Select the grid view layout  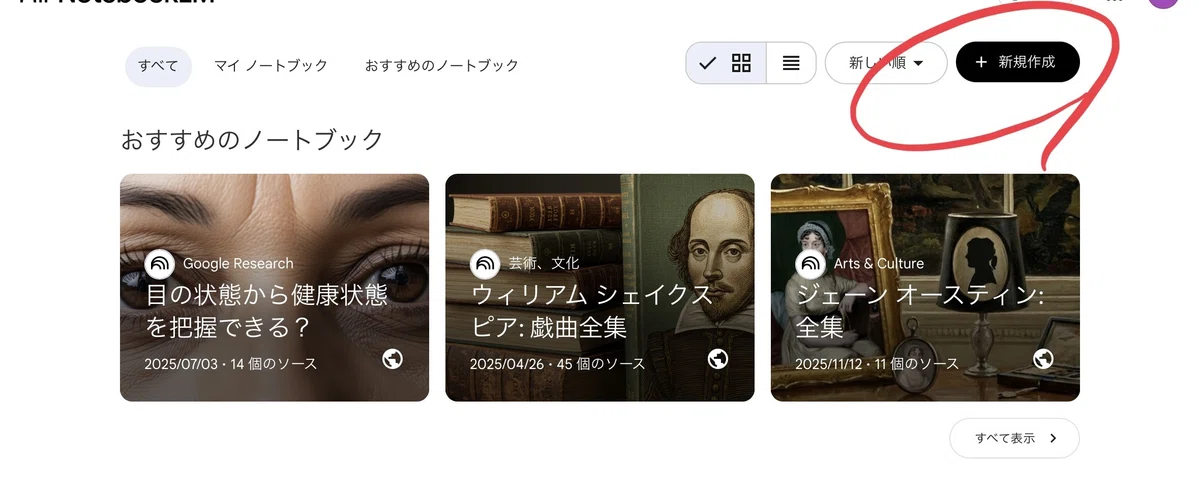[x=726, y=63]
